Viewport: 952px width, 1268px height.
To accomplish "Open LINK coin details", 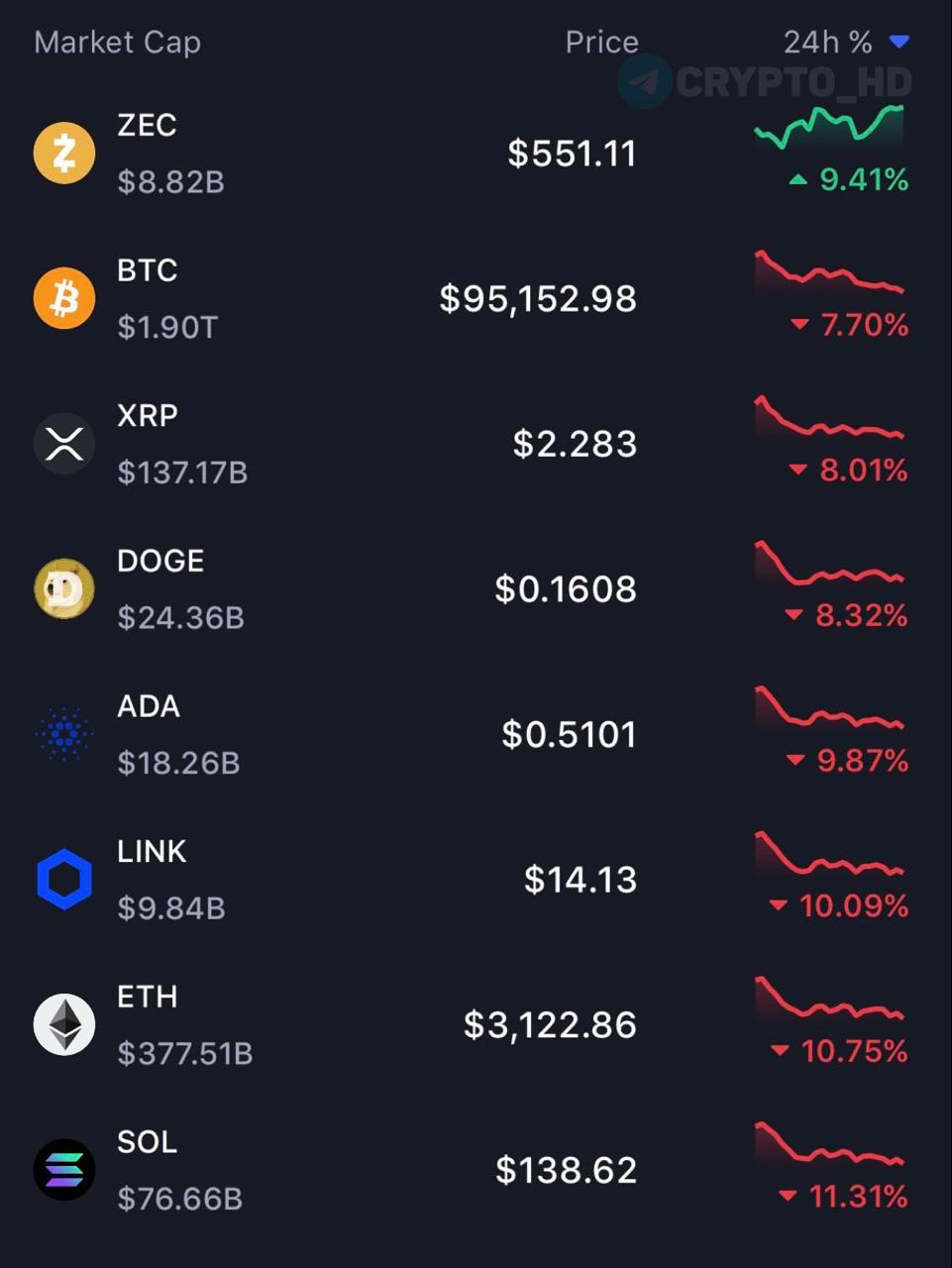I will (476, 880).
